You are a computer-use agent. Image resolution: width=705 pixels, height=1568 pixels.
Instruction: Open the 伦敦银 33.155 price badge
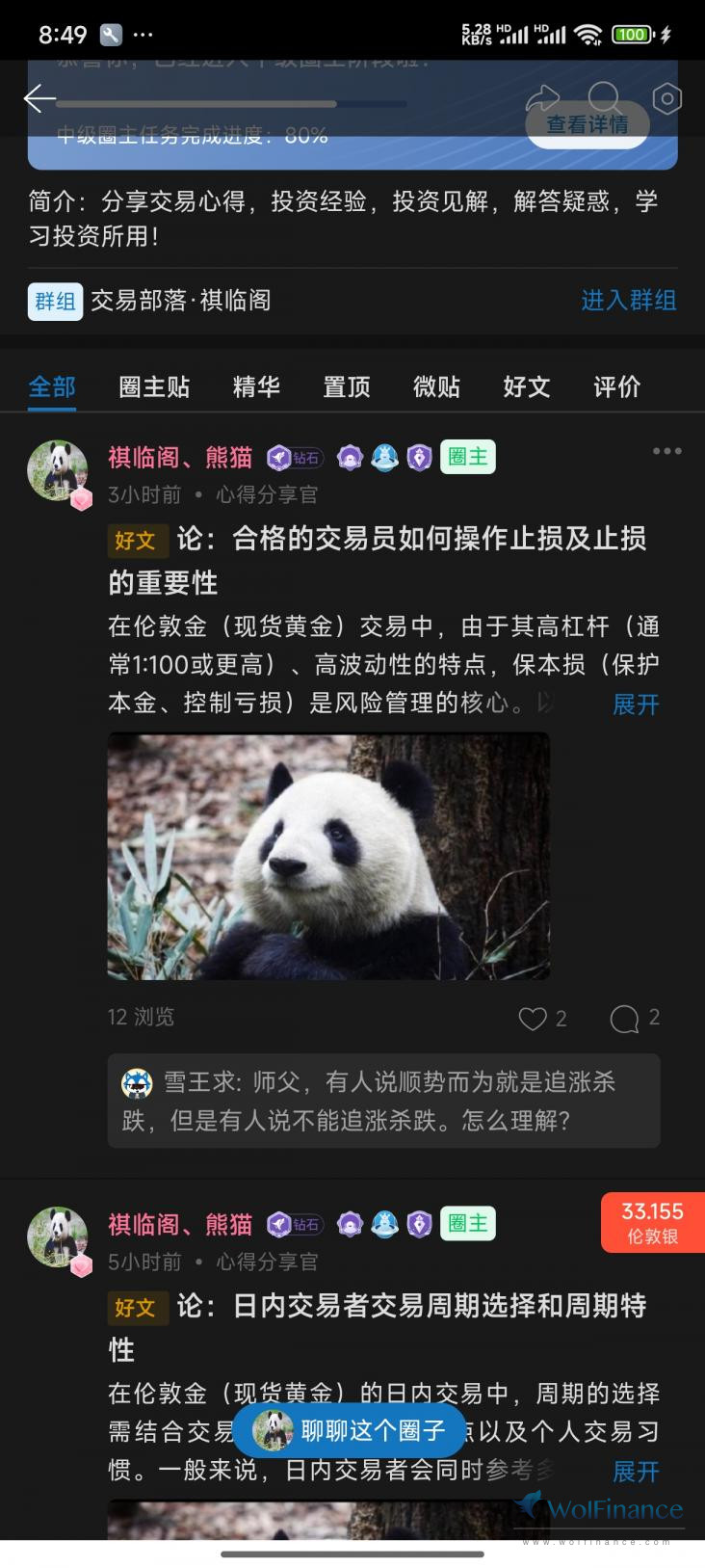coord(652,1222)
